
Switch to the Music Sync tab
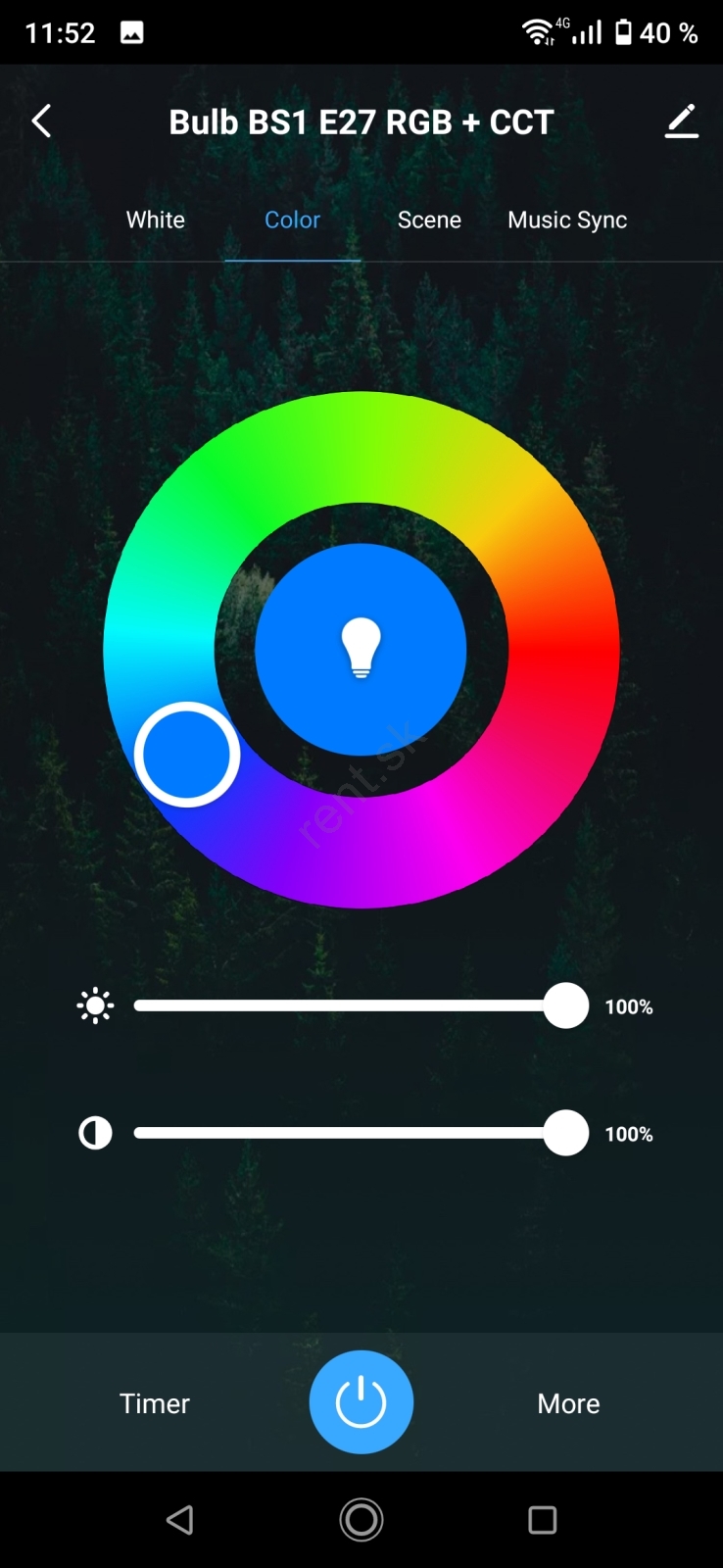(x=567, y=220)
